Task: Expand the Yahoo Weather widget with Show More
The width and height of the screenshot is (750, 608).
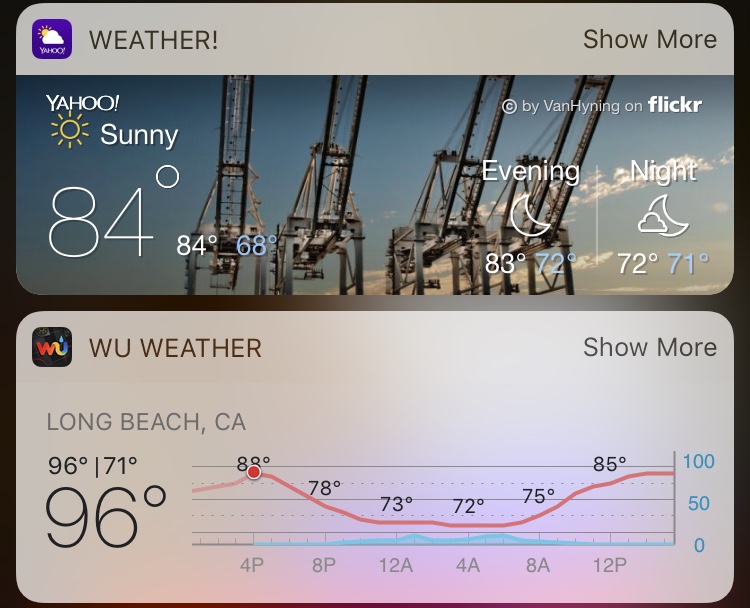Action: coord(649,39)
